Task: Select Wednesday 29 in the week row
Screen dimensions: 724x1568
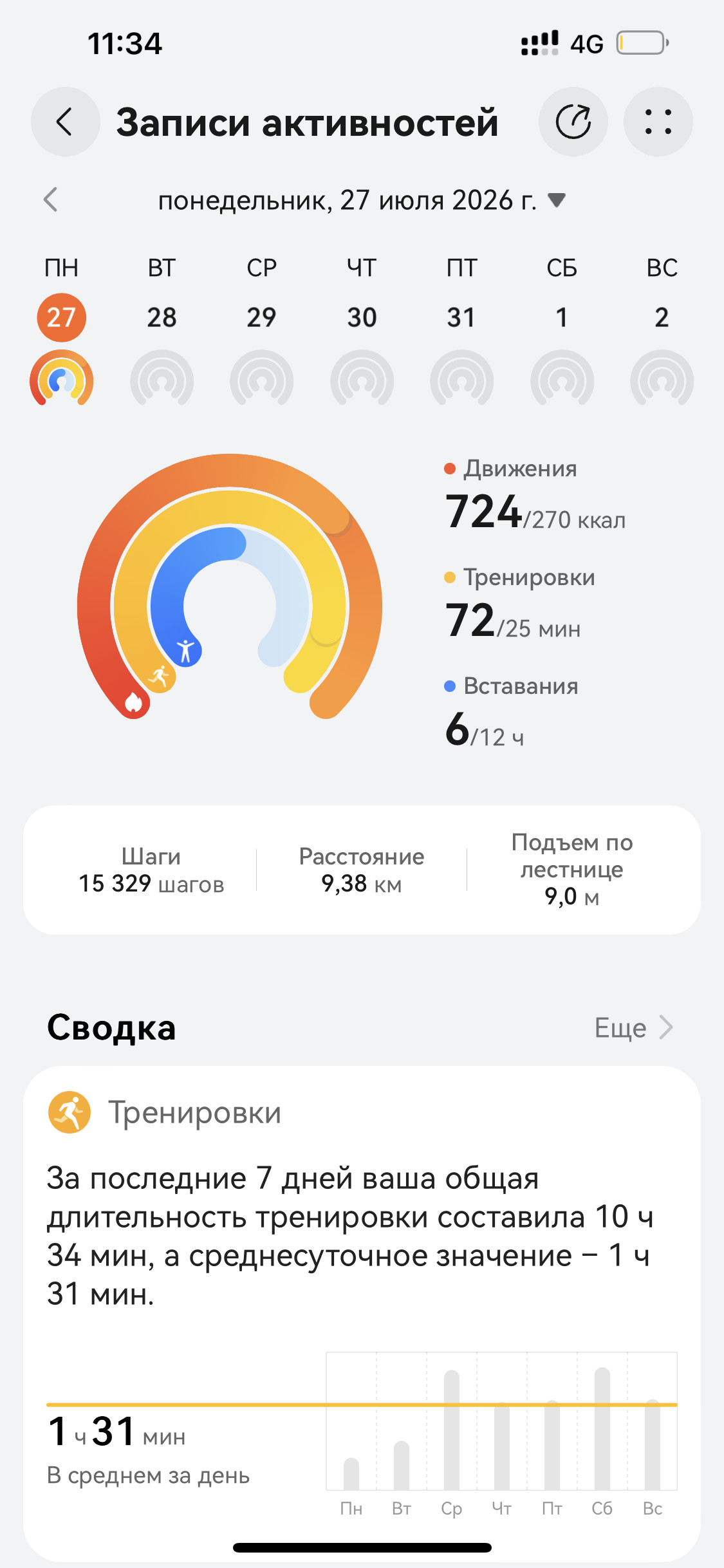Action: 261,317
